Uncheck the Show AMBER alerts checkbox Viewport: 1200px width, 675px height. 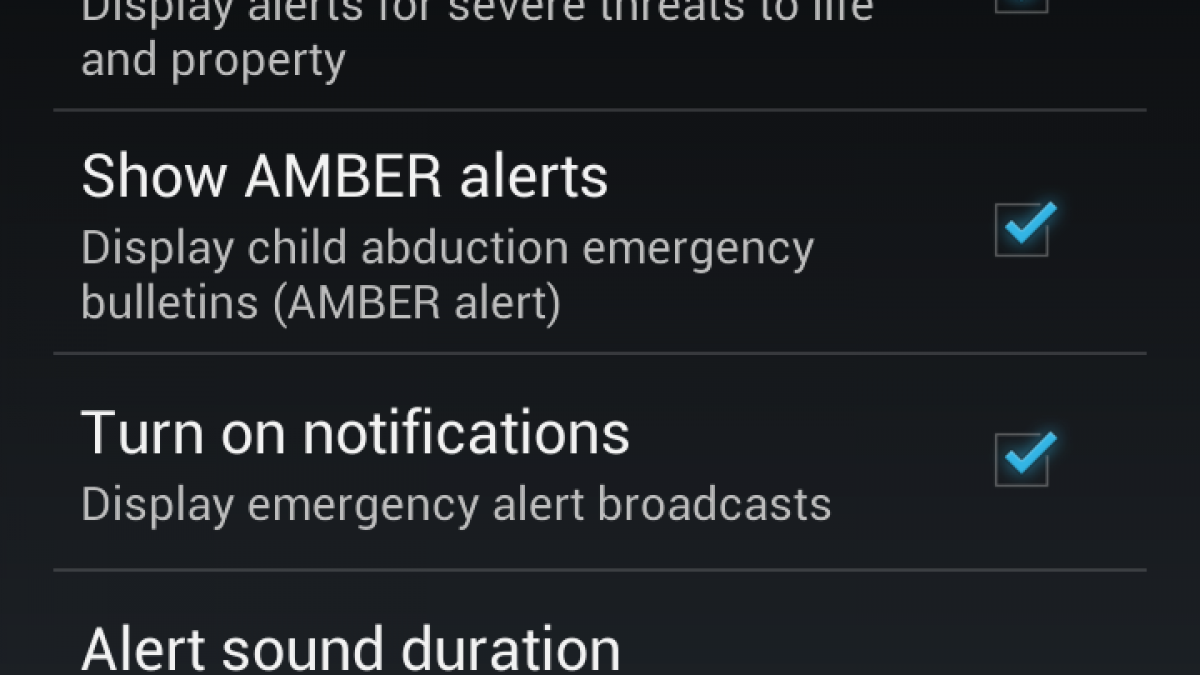[x=1022, y=231]
